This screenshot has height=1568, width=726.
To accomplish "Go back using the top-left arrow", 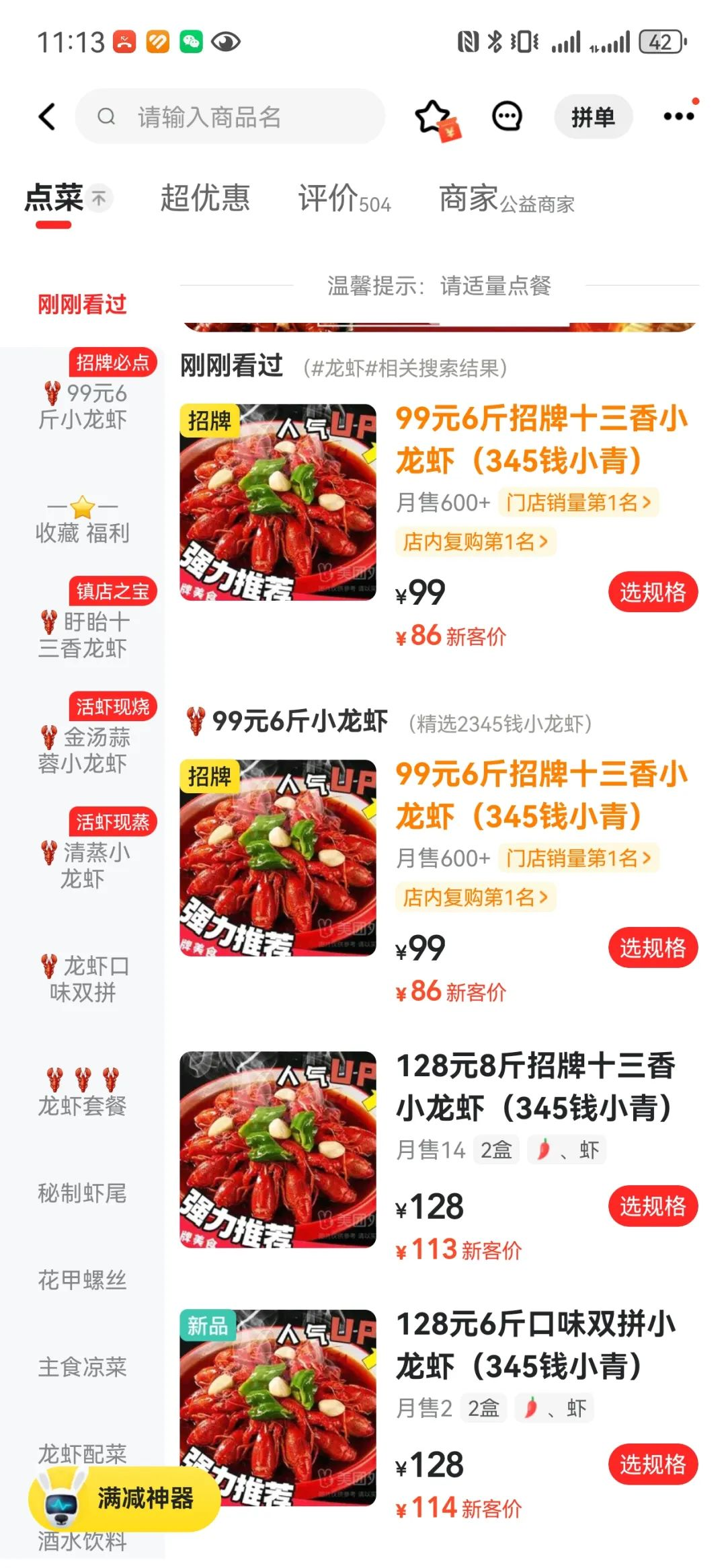I will coord(47,117).
